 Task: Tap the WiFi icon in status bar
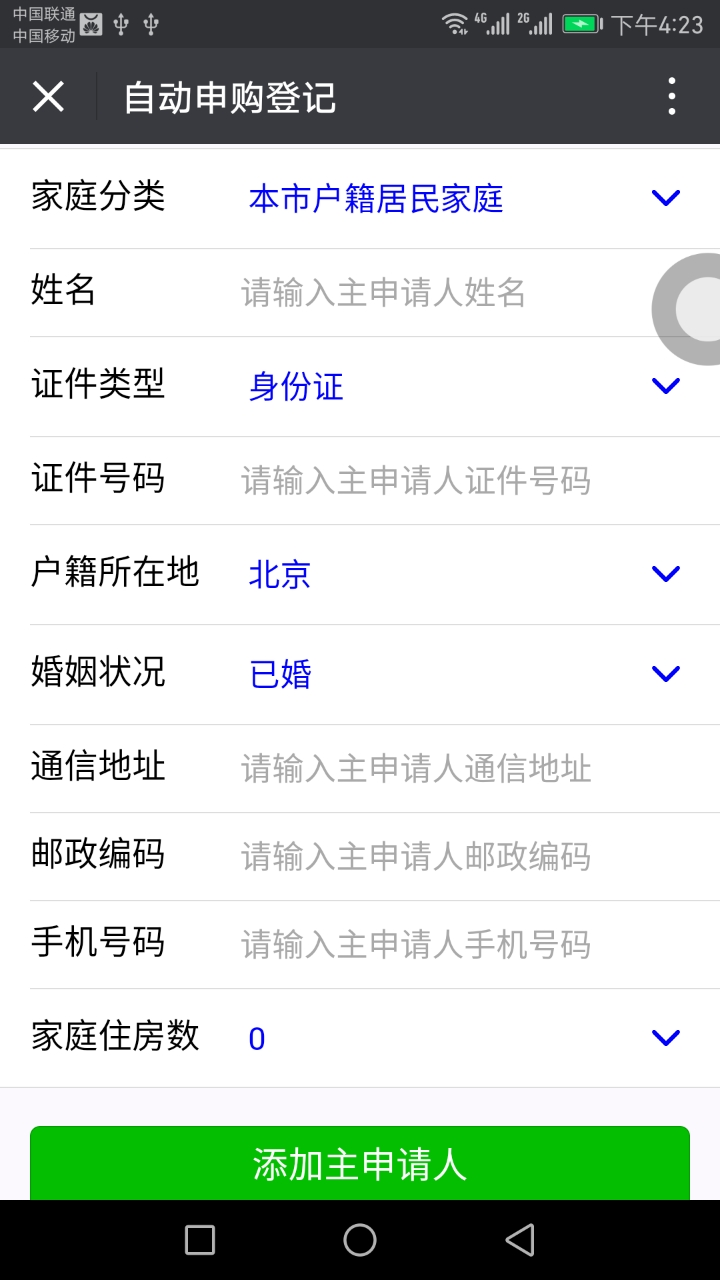(455, 22)
